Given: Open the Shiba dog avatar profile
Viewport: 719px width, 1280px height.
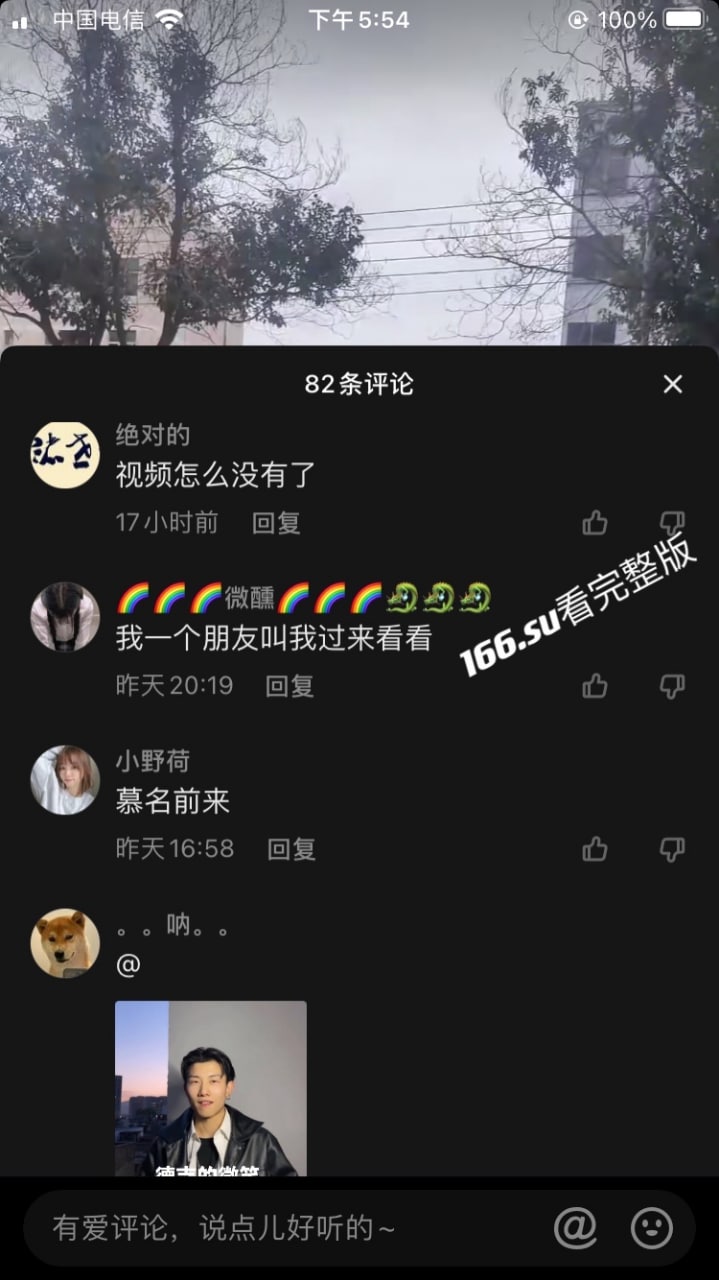Looking at the screenshot, I should pos(65,943).
